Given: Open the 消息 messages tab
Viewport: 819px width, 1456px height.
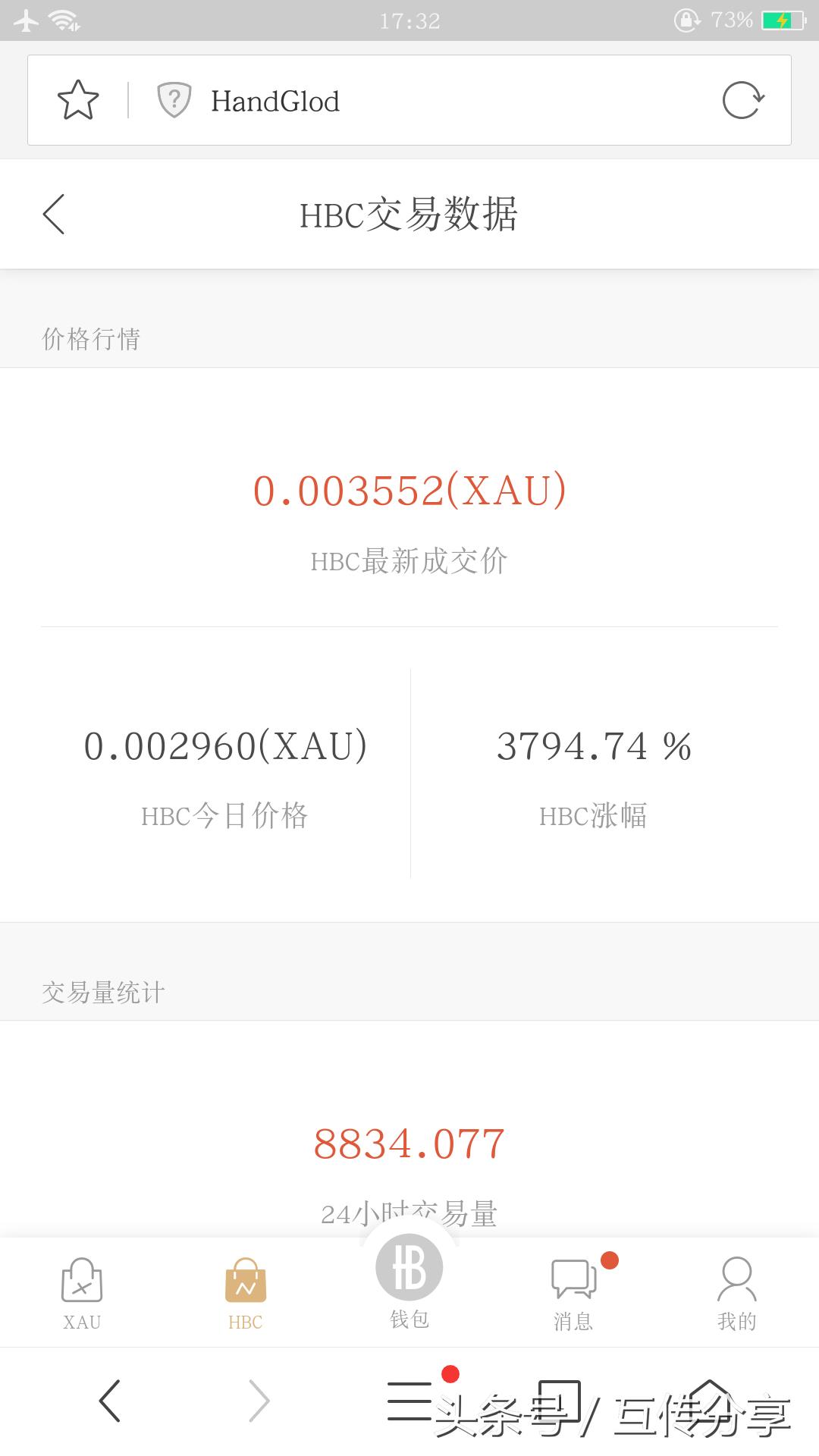Looking at the screenshot, I should [573, 1294].
